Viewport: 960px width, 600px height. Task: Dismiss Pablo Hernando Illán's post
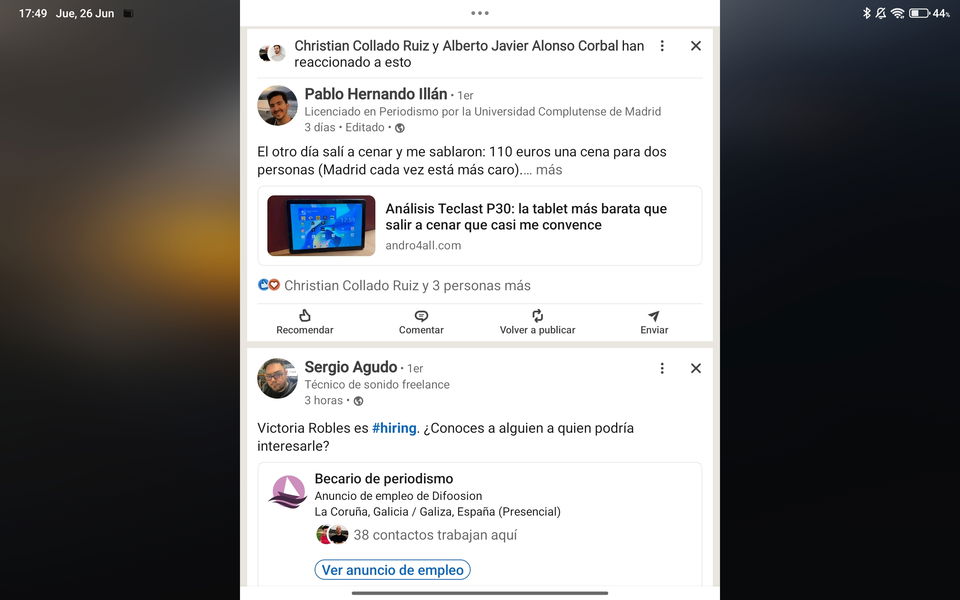coord(696,46)
